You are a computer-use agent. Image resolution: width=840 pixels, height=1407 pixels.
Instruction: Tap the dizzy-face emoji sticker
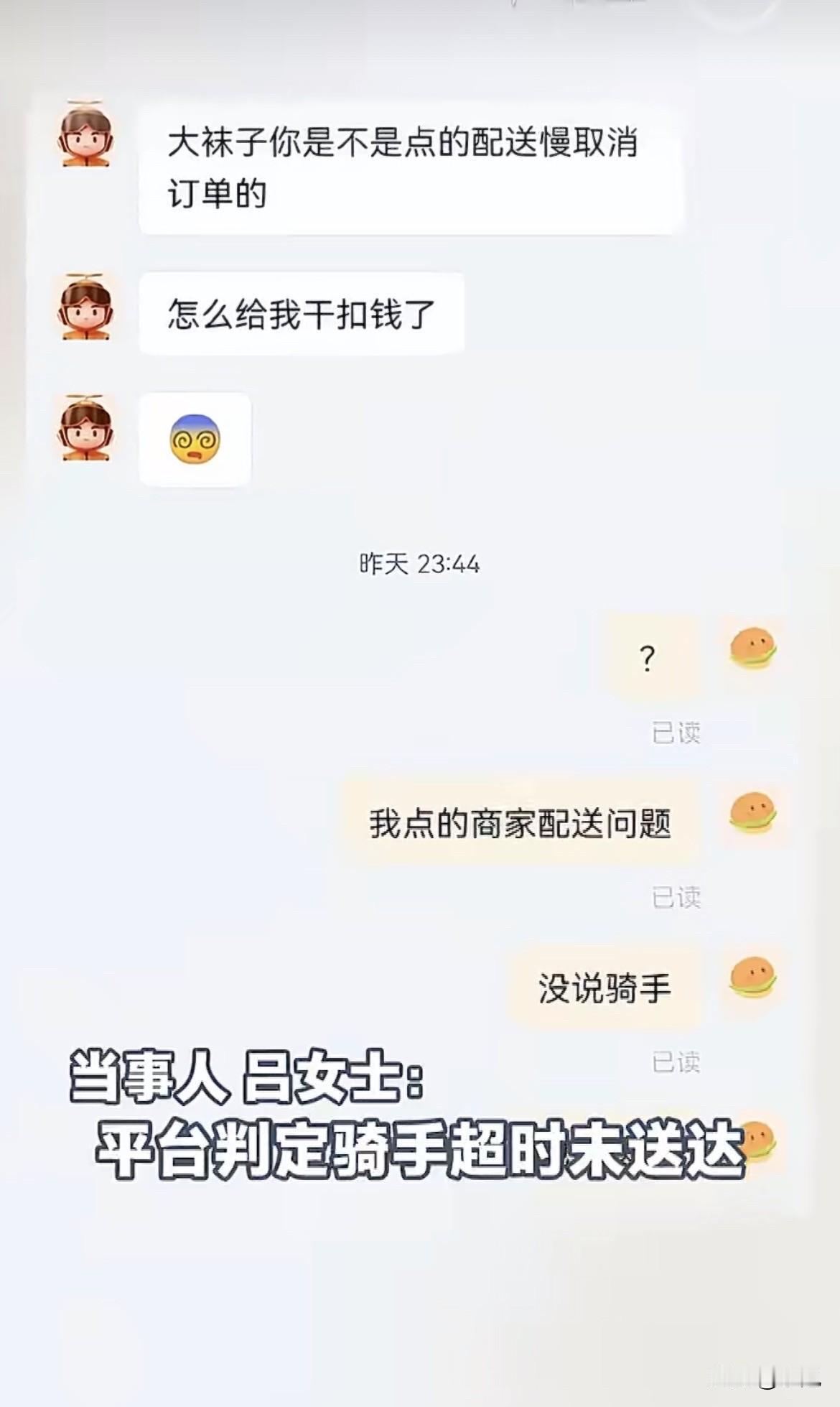[x=196, y=438]
